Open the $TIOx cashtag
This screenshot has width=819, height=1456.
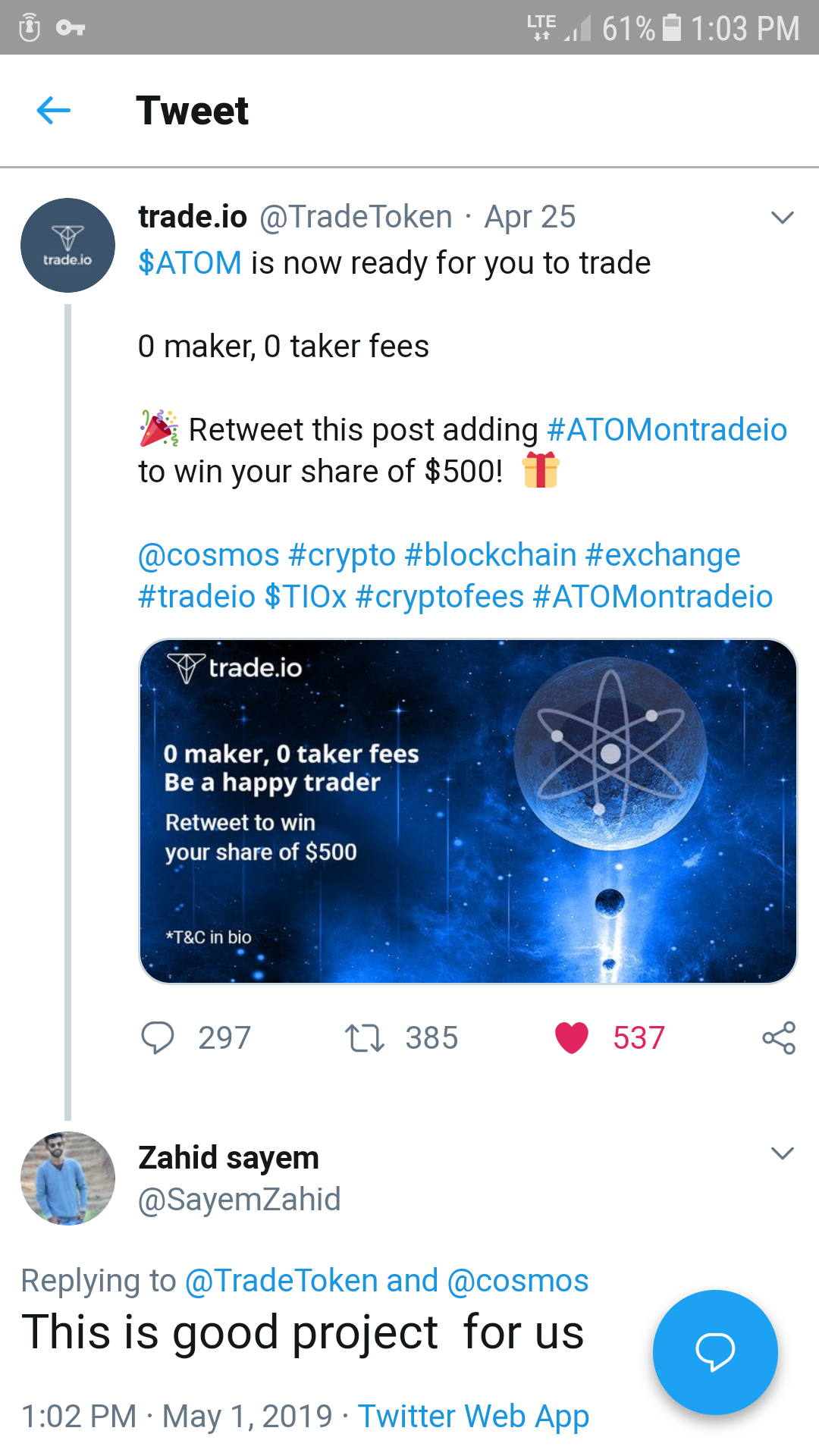306,597
